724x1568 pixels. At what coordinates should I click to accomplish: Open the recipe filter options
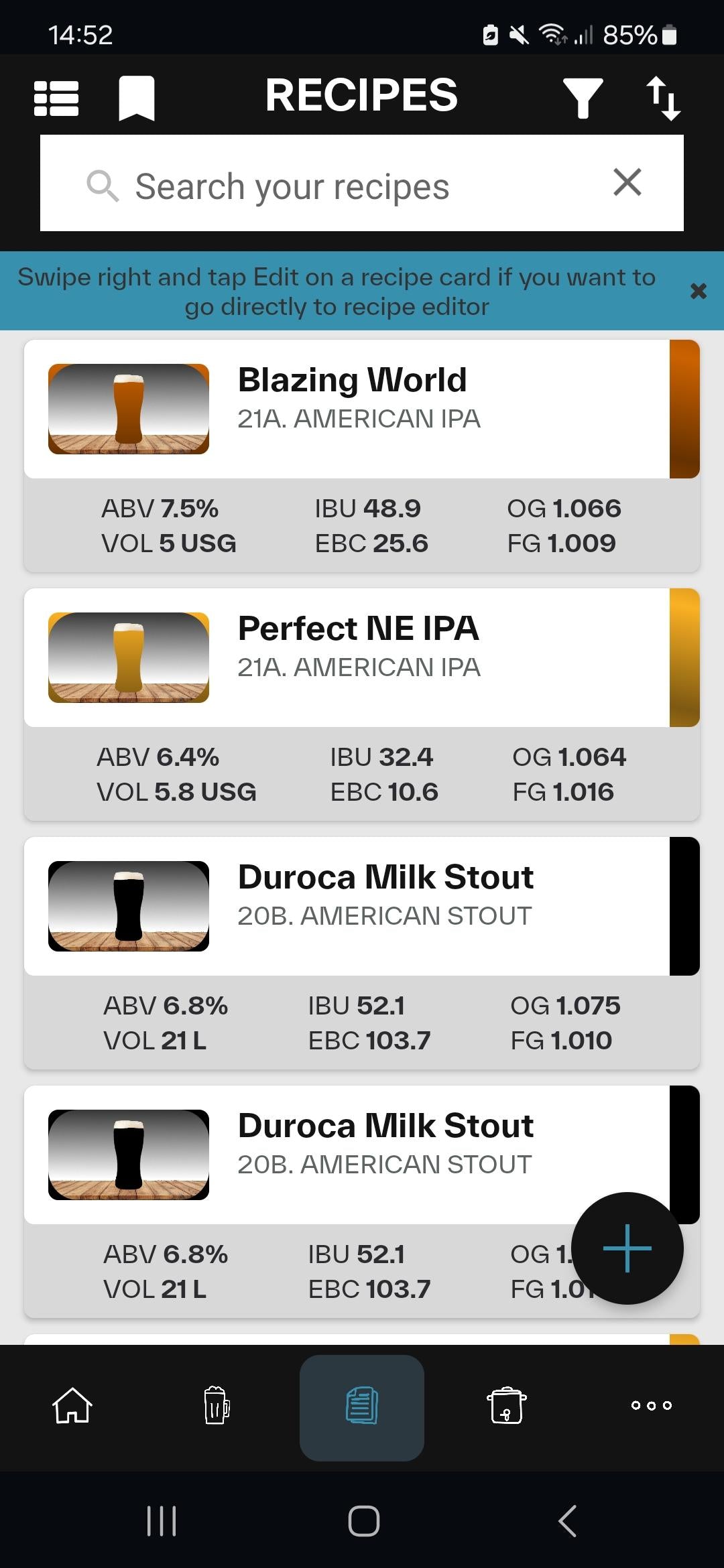(583, 99)
